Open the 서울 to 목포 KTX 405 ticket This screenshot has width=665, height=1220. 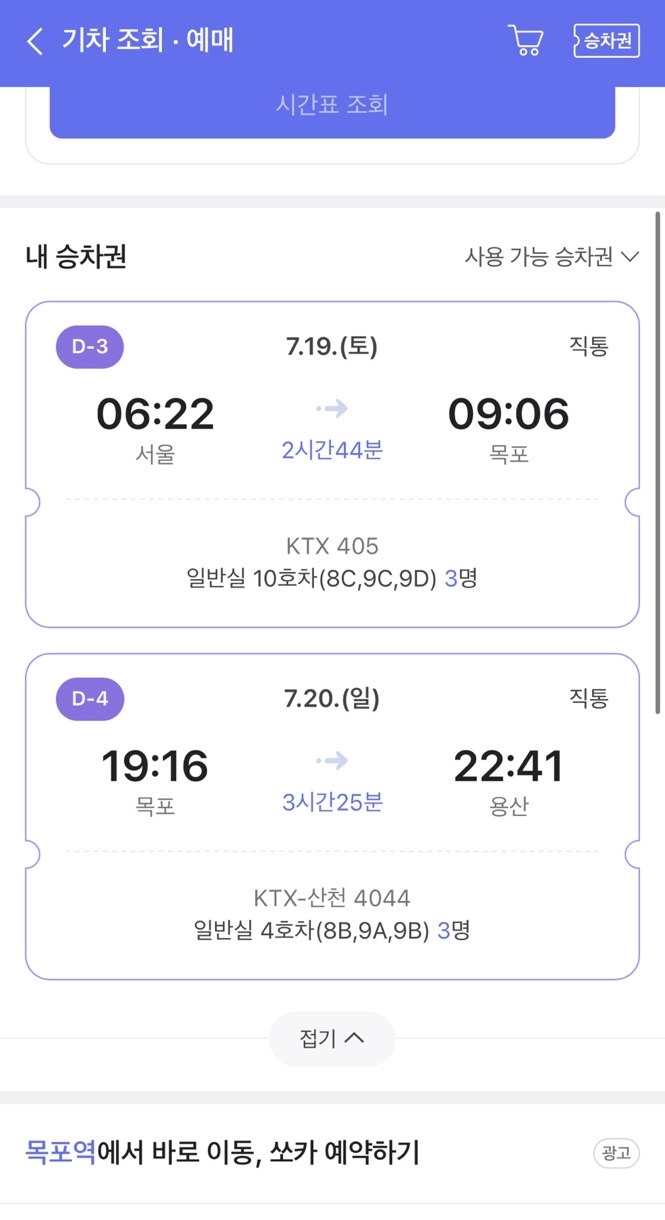click(332, 464)
